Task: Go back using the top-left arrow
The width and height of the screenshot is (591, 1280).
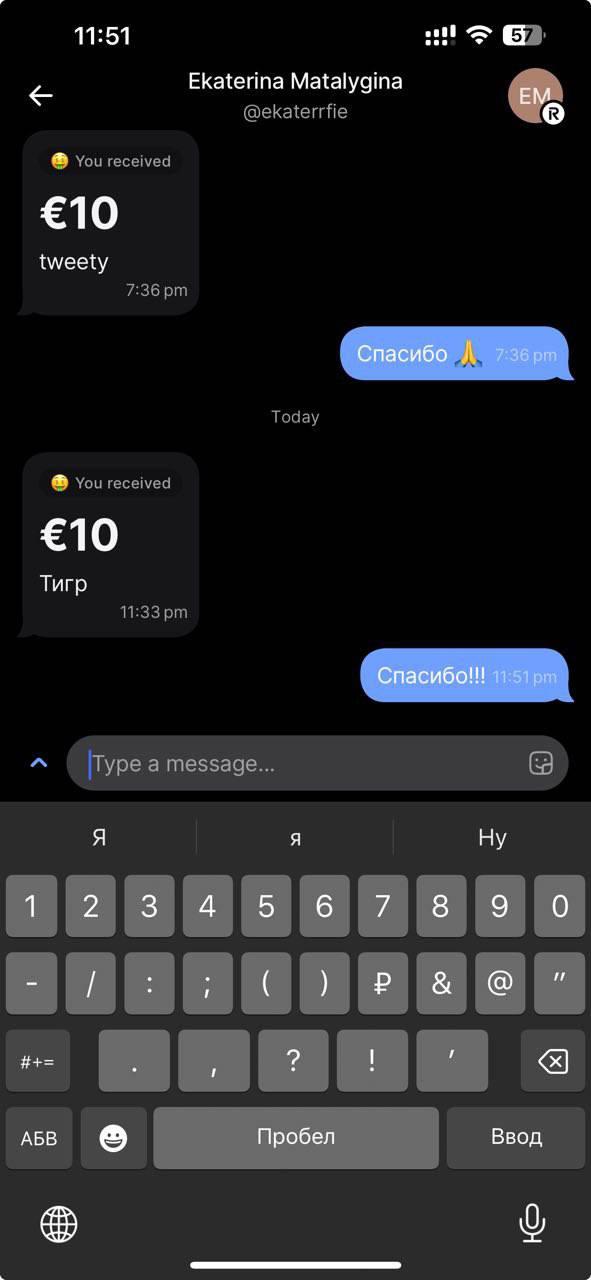Action: coord(40,96)
